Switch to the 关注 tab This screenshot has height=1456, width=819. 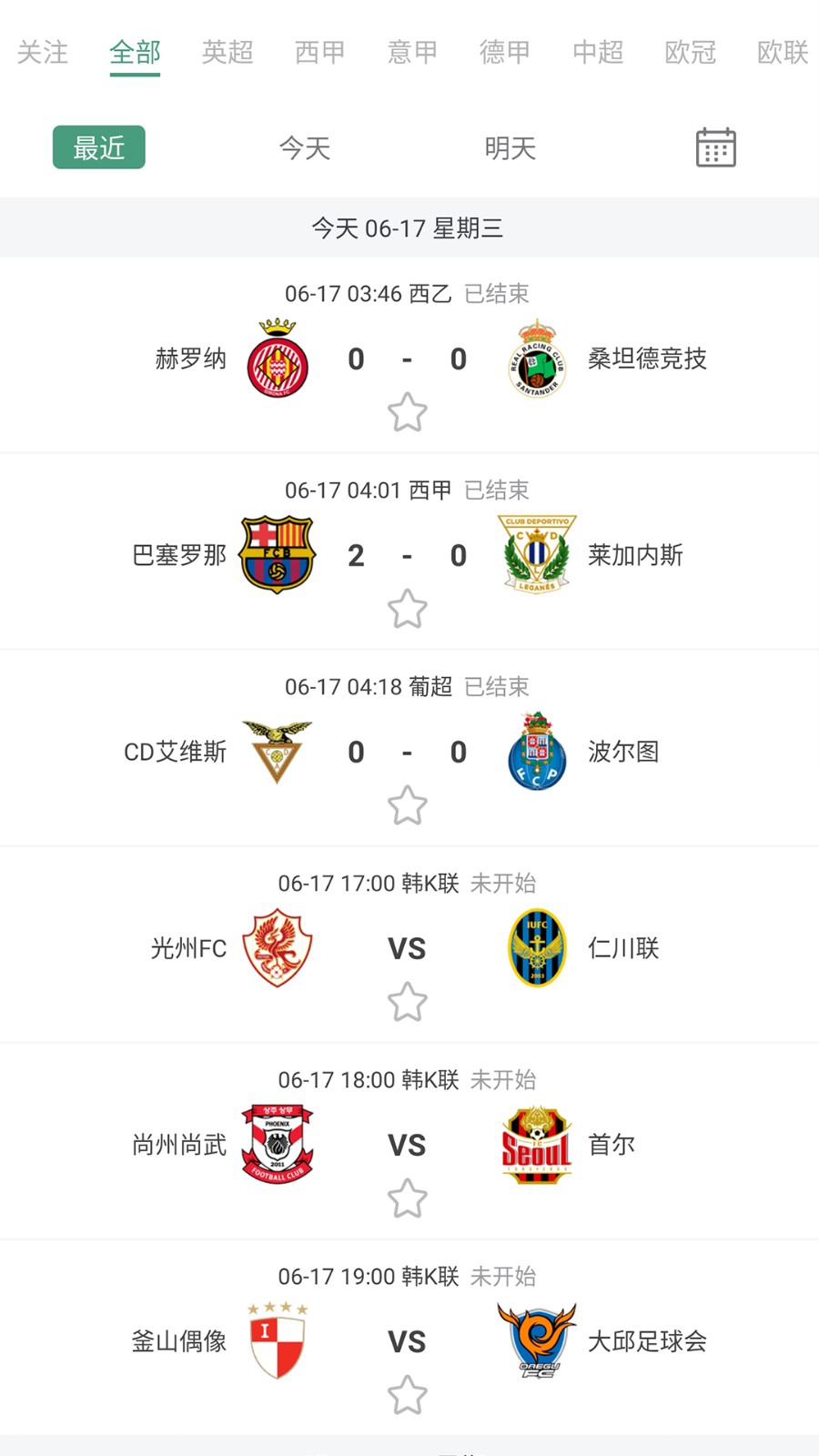click(43, 53)
